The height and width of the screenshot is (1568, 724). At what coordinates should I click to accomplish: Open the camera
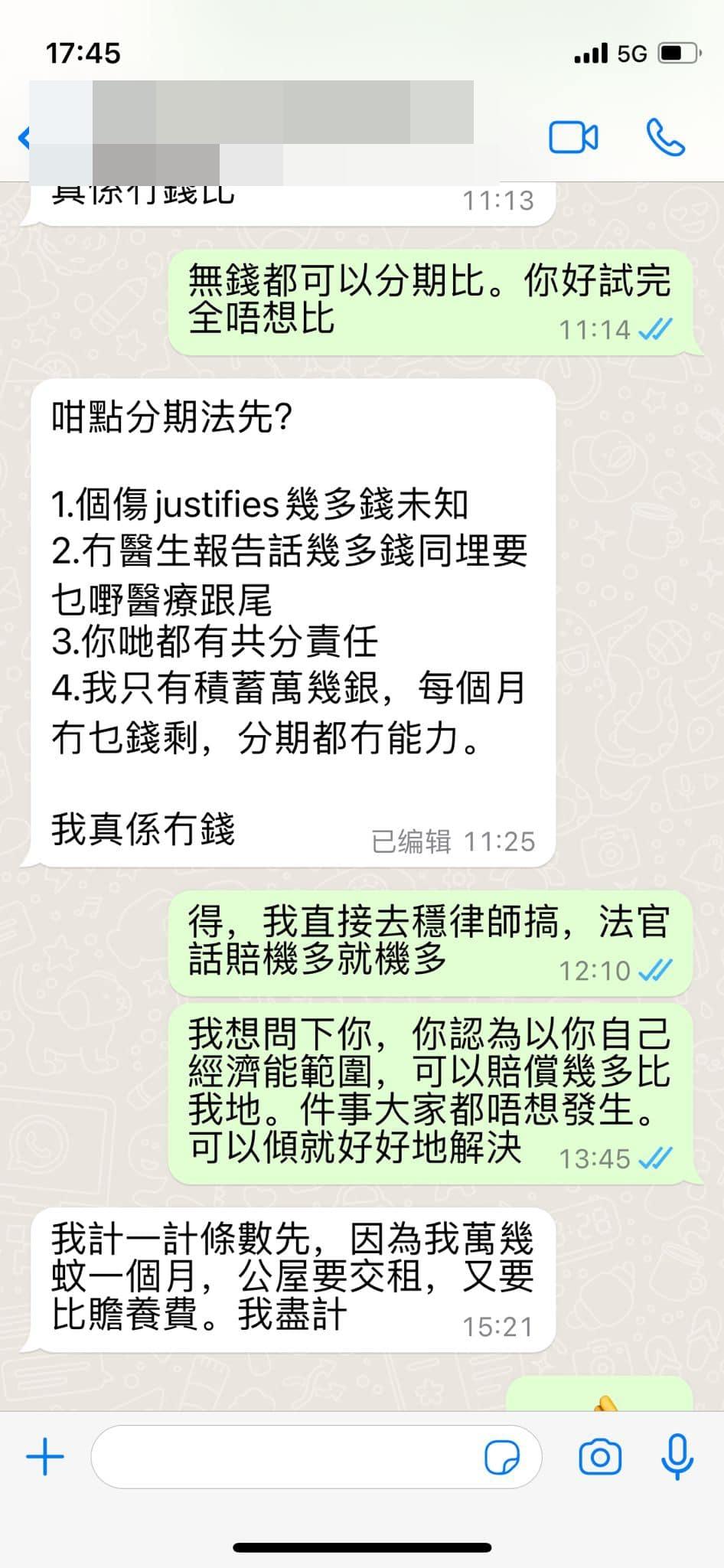click(x=599, y=1456)
